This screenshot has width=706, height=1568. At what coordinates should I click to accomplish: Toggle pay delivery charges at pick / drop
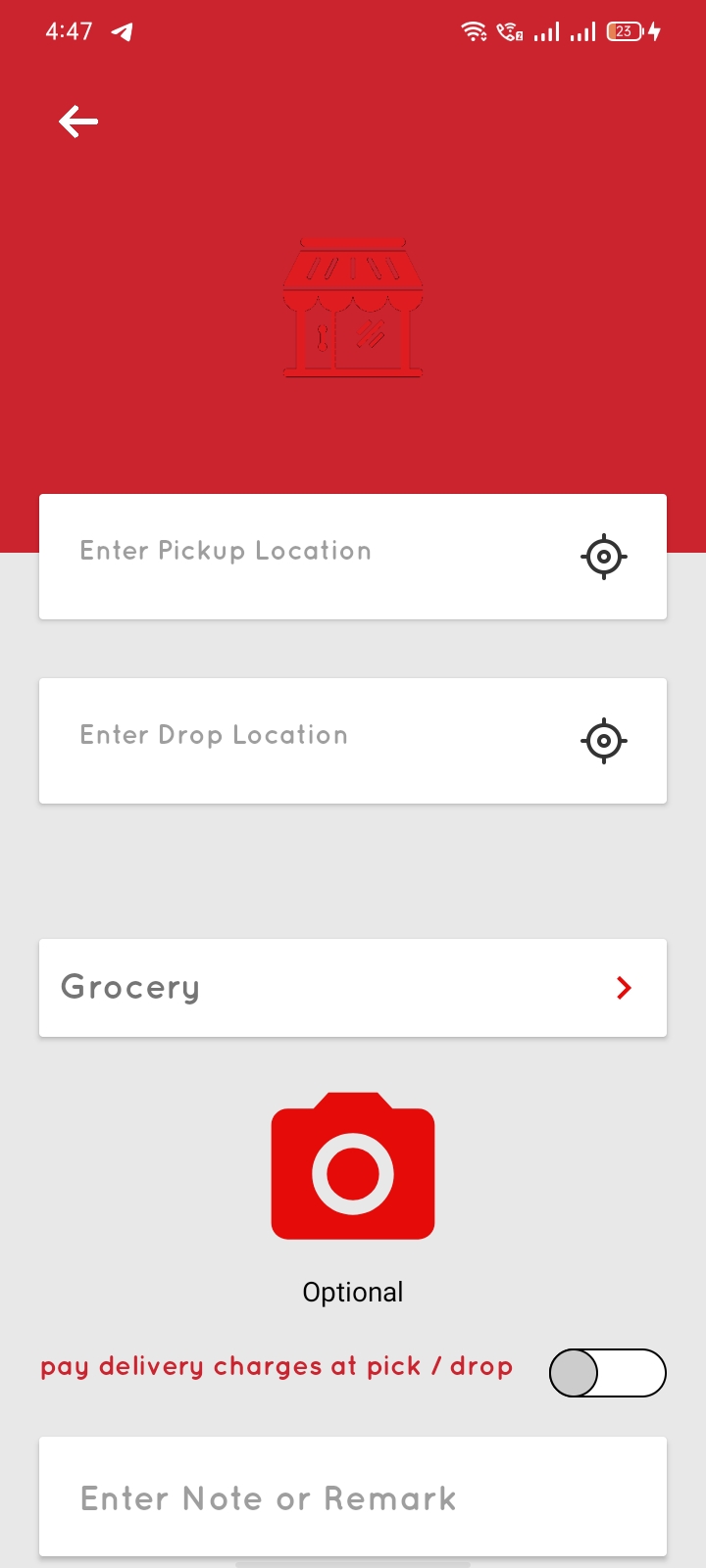(608, 1373)
